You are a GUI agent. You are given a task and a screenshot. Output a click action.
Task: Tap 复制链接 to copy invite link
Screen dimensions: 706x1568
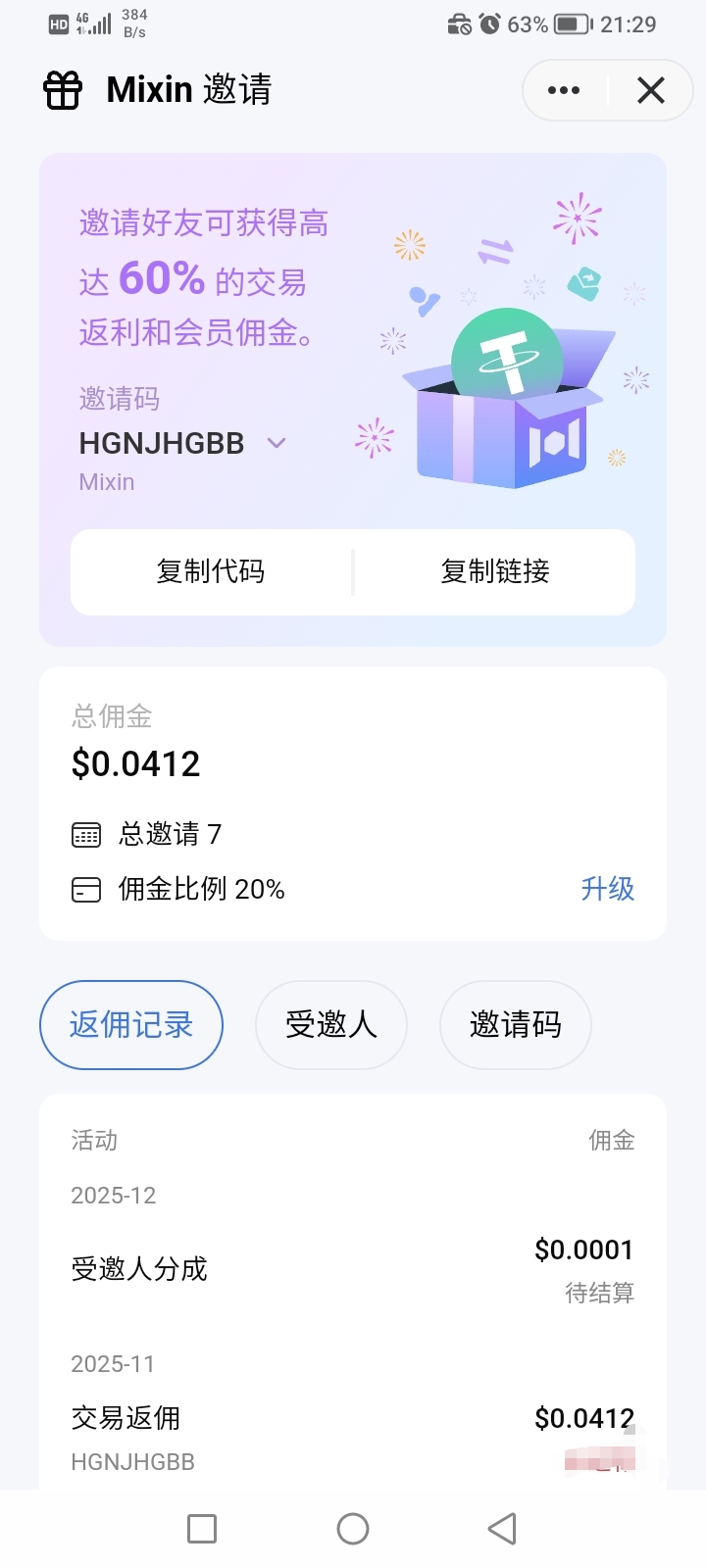(495, 571)
